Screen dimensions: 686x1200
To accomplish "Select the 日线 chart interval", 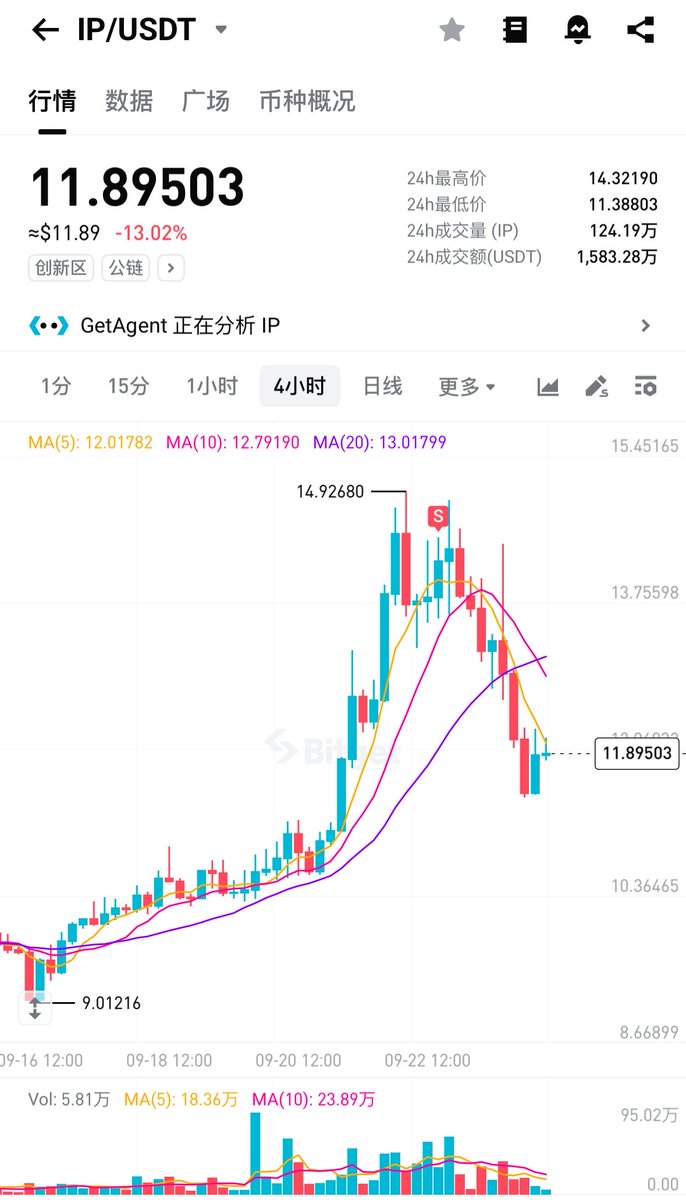I will [x=382, y=386].
